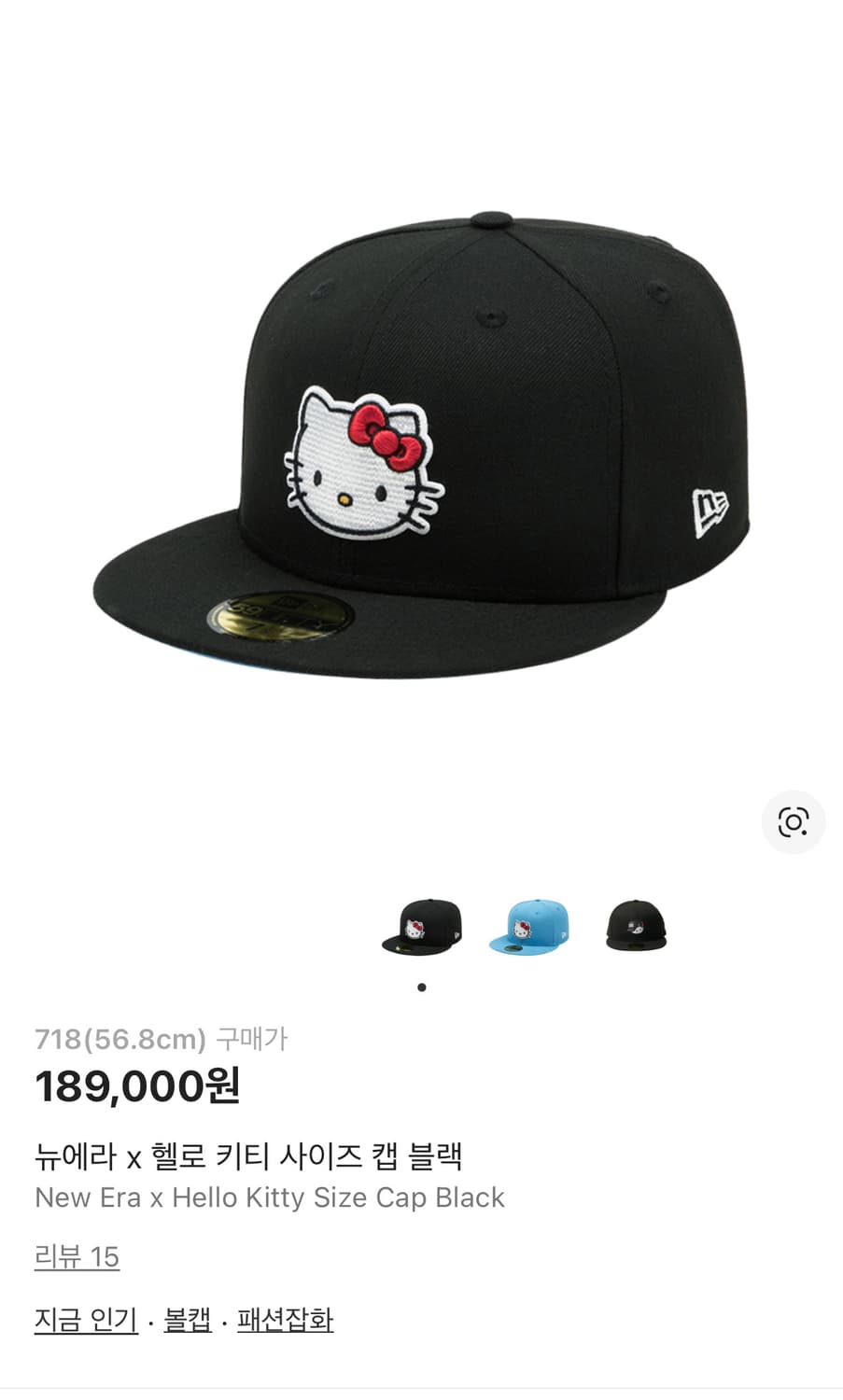The height and width of the screenshot is (1400, 843).
Task: Select the black cap back-view thumbnail
Action: click(637, 926)
